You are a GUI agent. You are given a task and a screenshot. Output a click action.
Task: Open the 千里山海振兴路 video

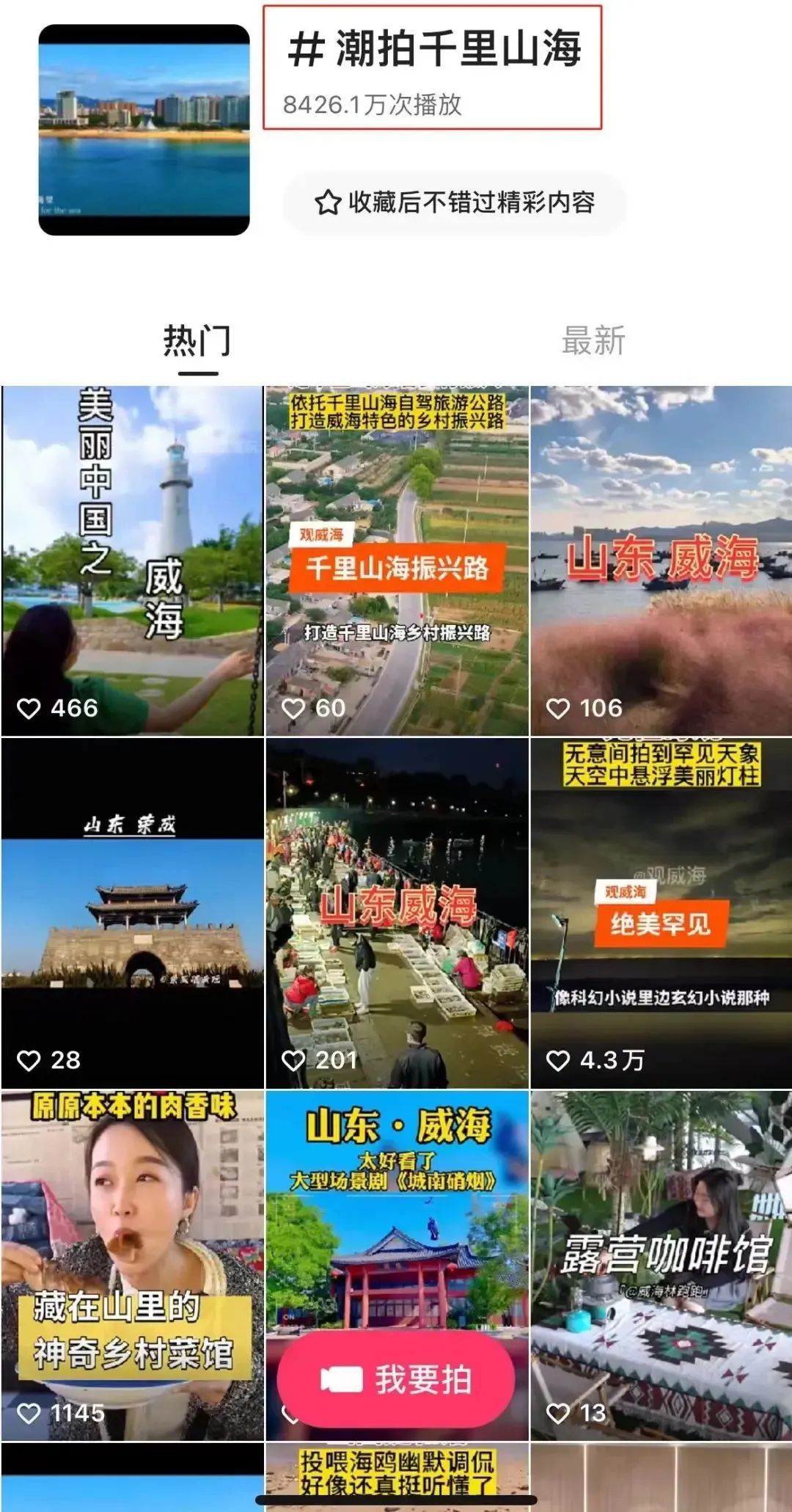[397, 561]
